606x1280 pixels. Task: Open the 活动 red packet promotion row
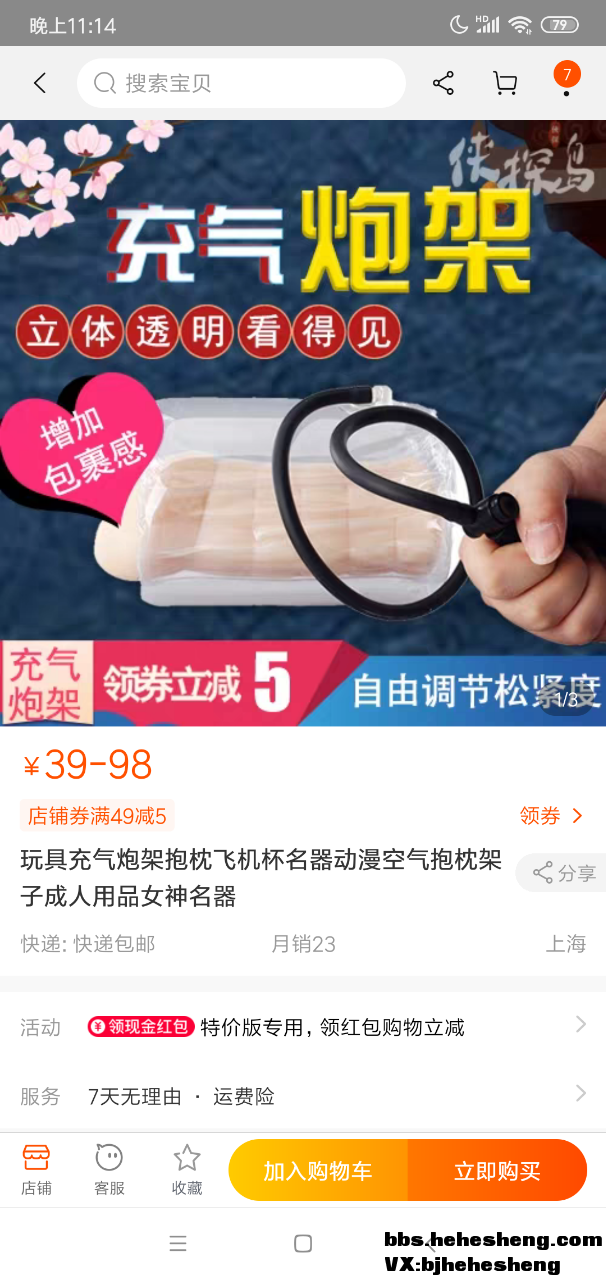(303, 1027)
